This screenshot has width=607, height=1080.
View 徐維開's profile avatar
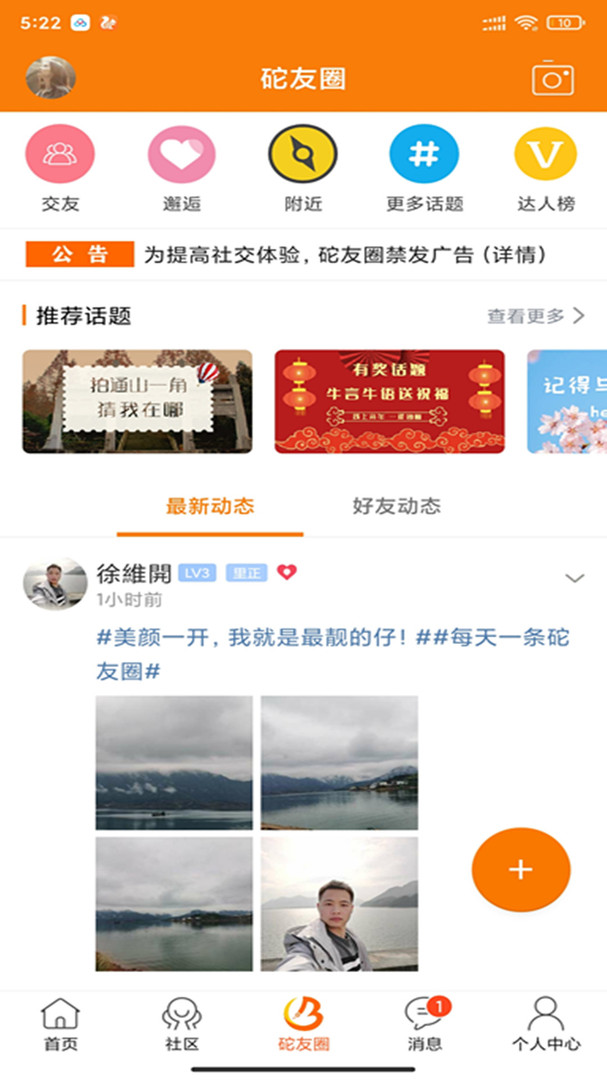pyautogui.click(x=55, y=583)
